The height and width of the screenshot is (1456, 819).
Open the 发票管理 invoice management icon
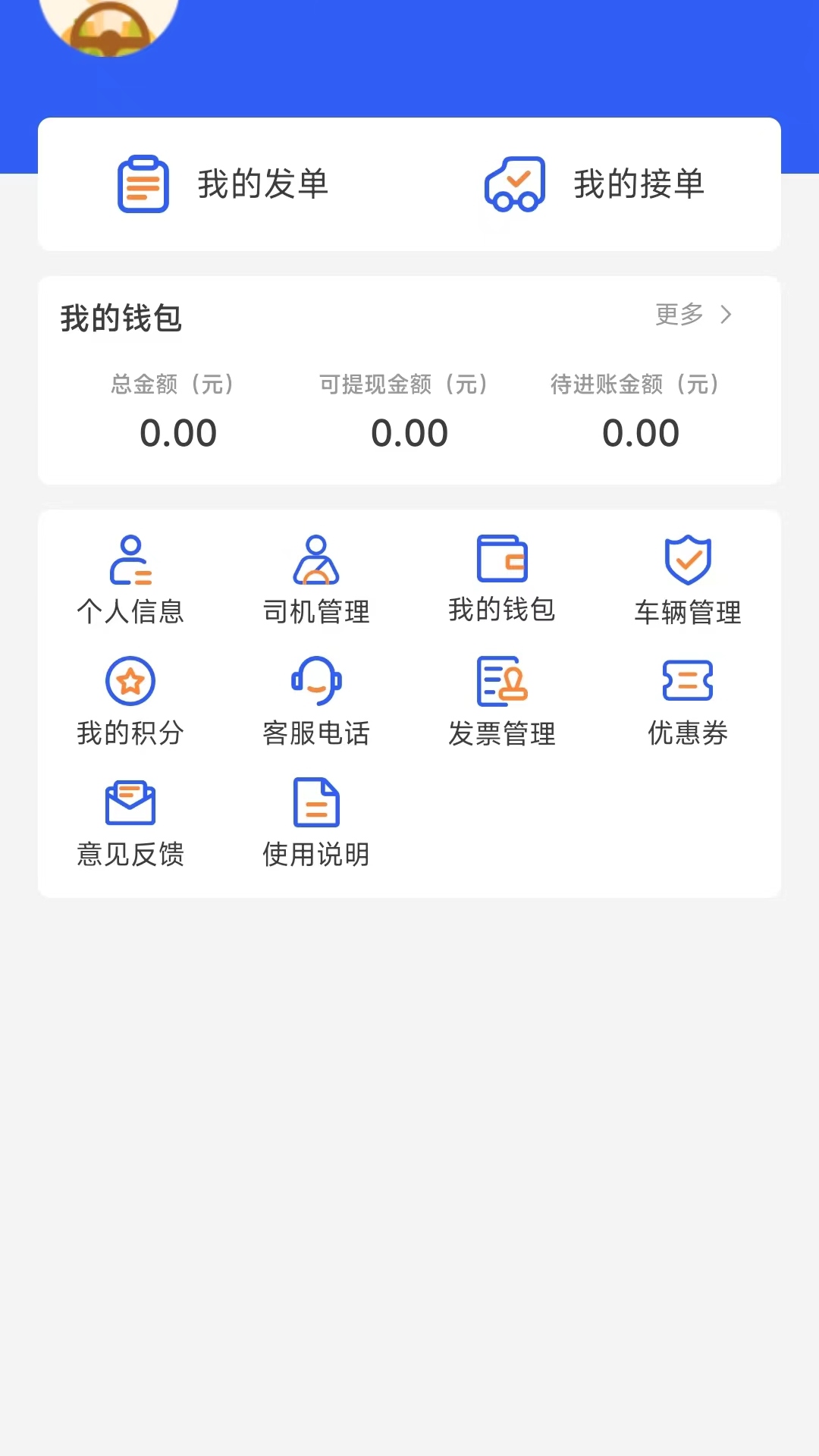pyautogui.click(x=502, y=681)
